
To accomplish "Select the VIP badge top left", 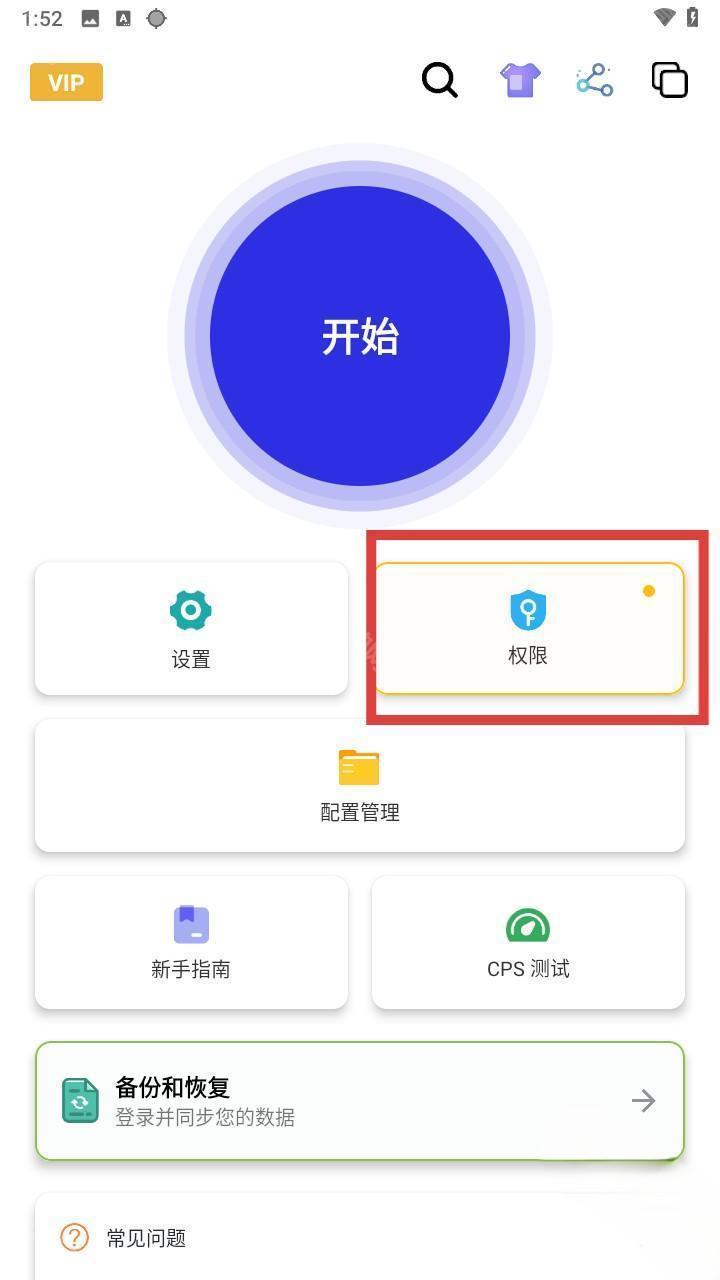I will click(x=65, y=82).
